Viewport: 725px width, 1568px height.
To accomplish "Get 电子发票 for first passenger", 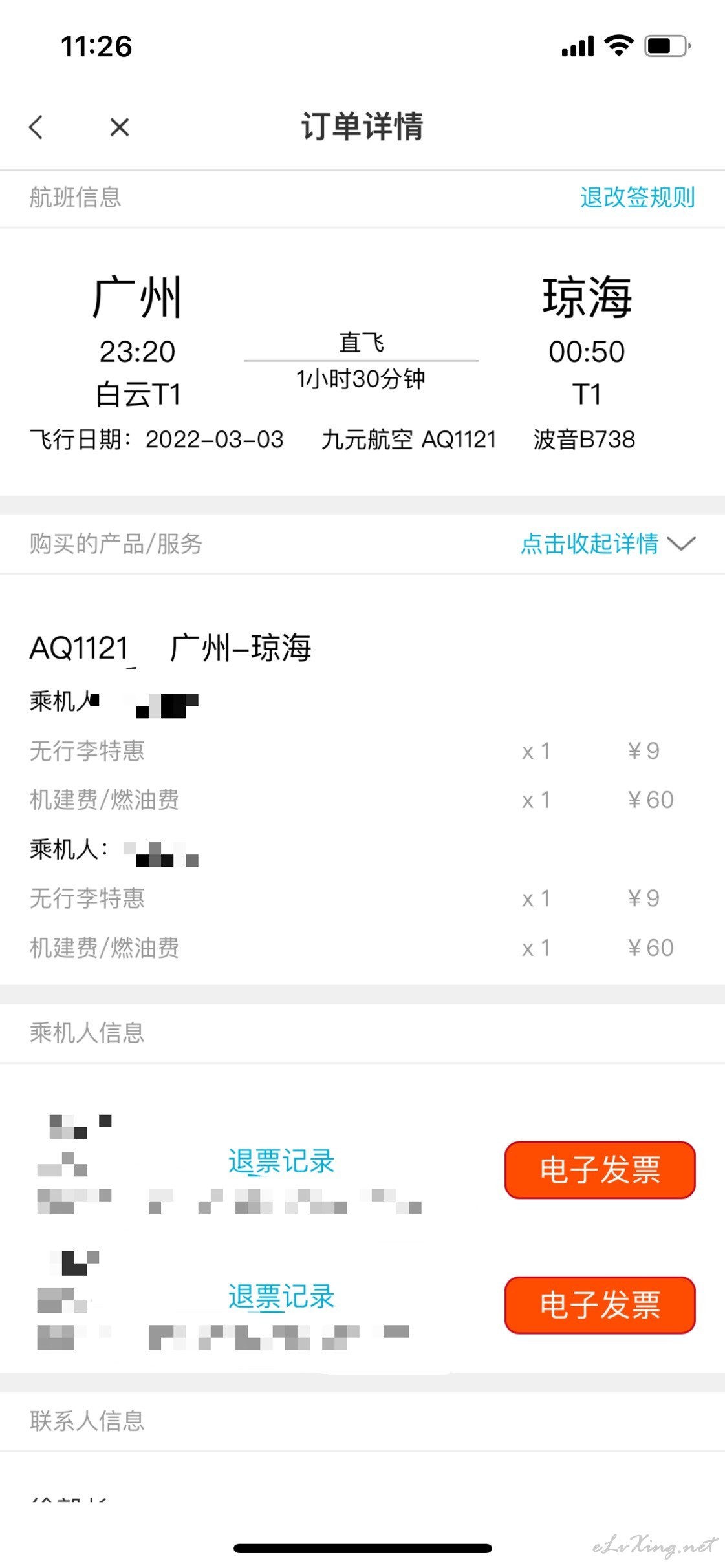I will (600, 1170).
